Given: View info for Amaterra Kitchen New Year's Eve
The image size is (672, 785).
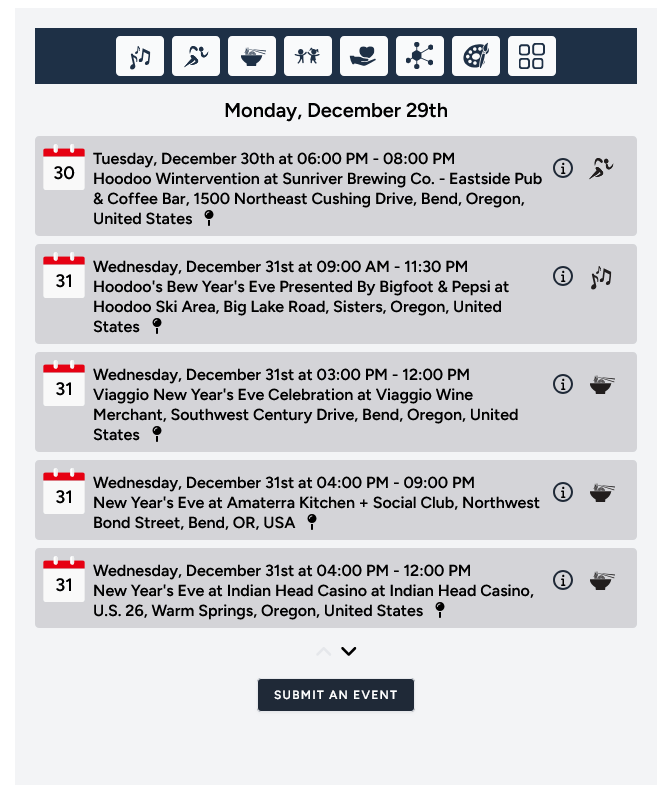Looking at the screenshot, I should pos(563,492).
